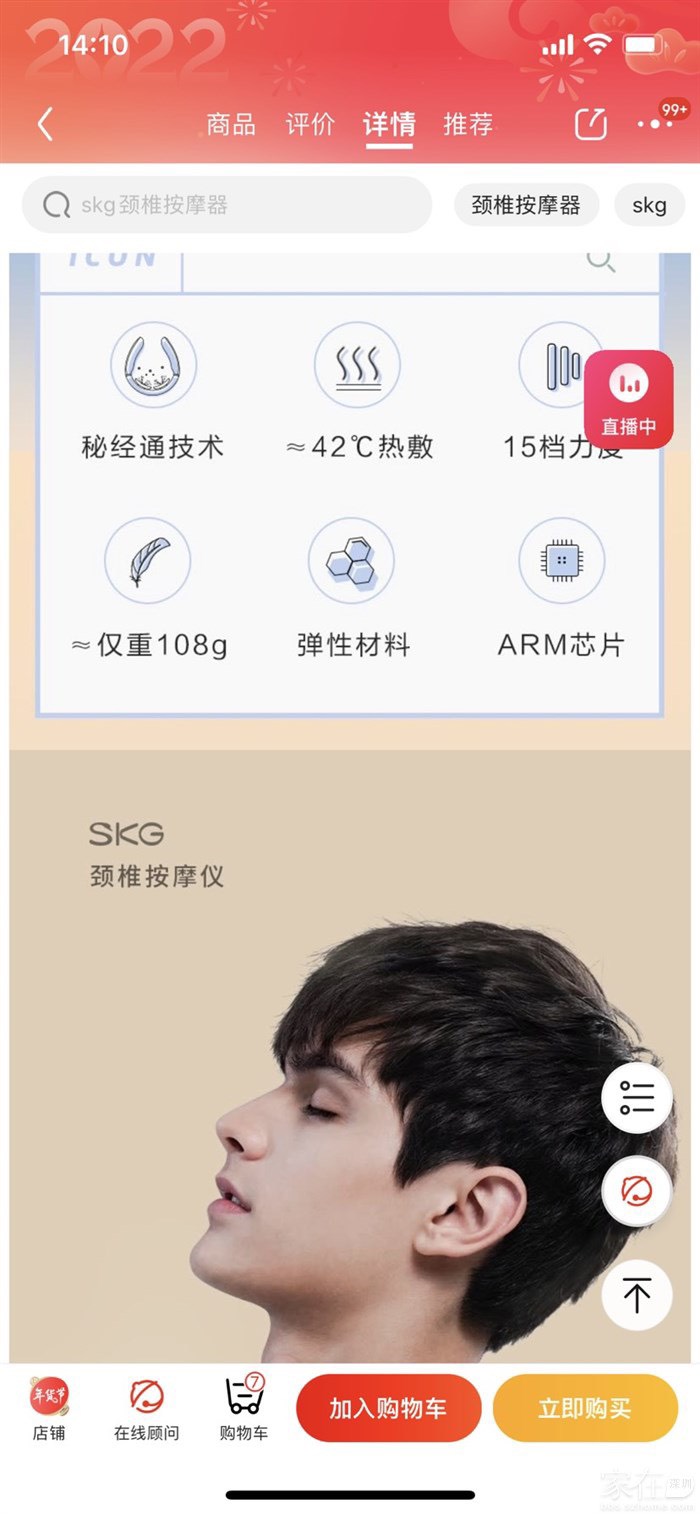Viewport: 700px width, 1514px height.
Task: Select the 颈椎按摩器 search chip
Action: point(526,205)
